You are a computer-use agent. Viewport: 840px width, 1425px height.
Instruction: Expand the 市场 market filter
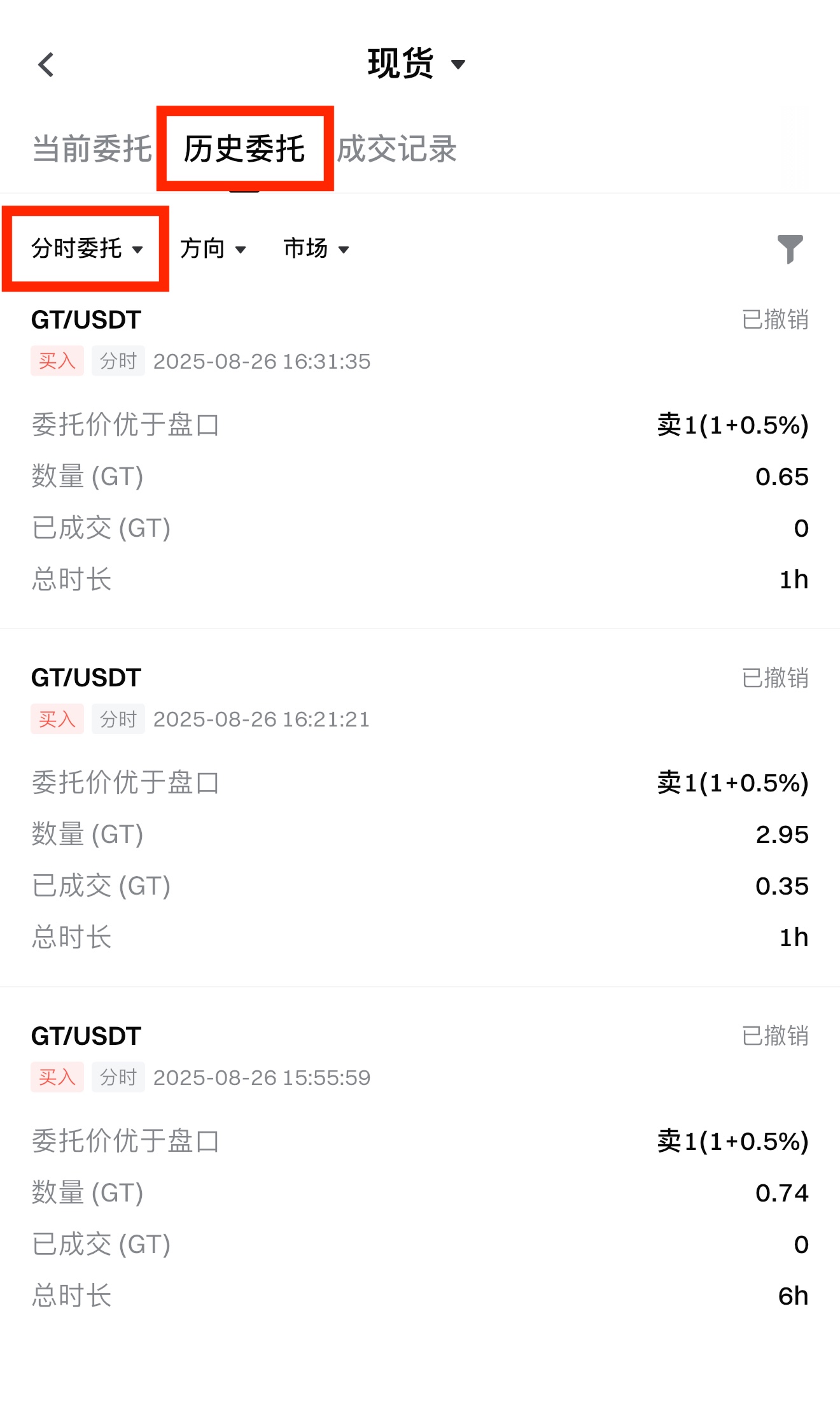point(316,248)
